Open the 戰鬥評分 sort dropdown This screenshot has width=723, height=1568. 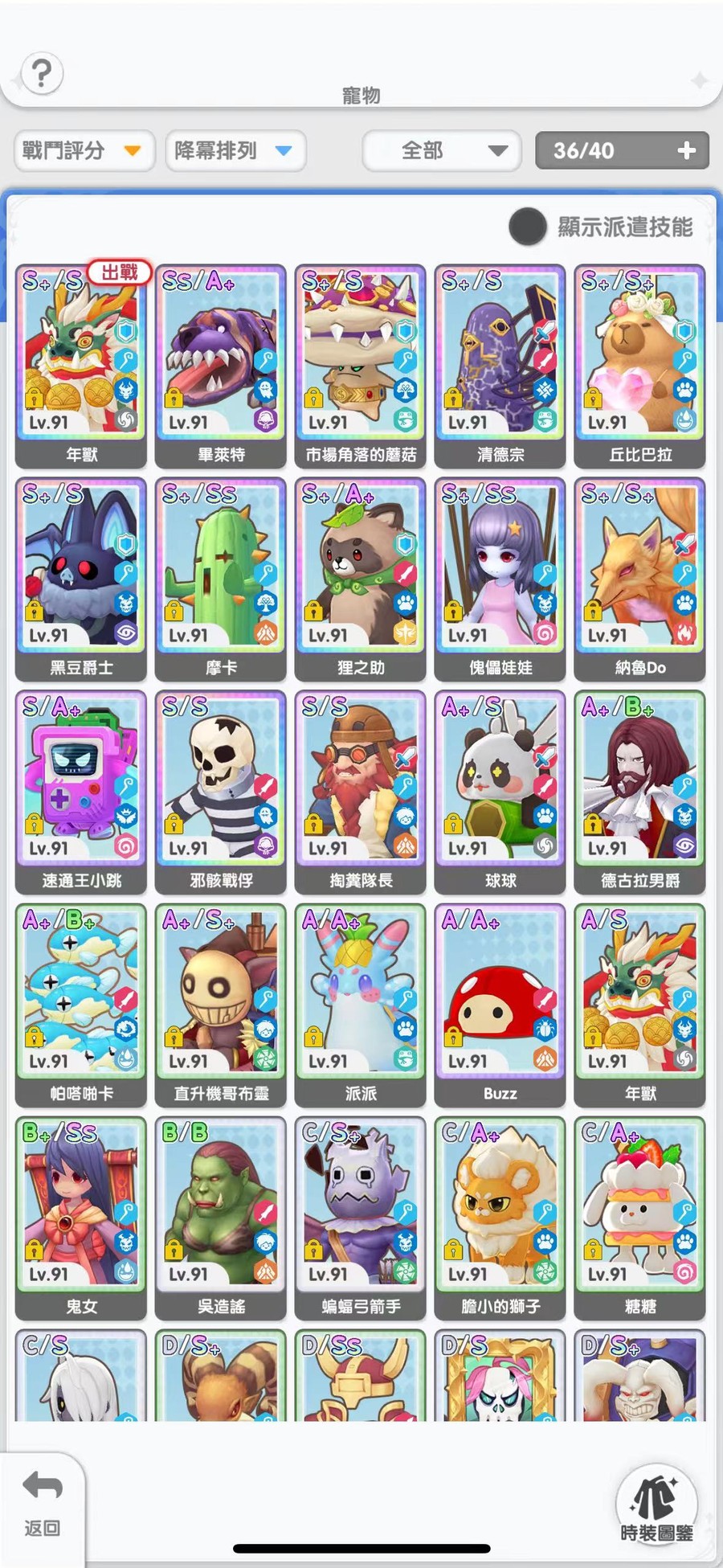(x=84, y=150)
